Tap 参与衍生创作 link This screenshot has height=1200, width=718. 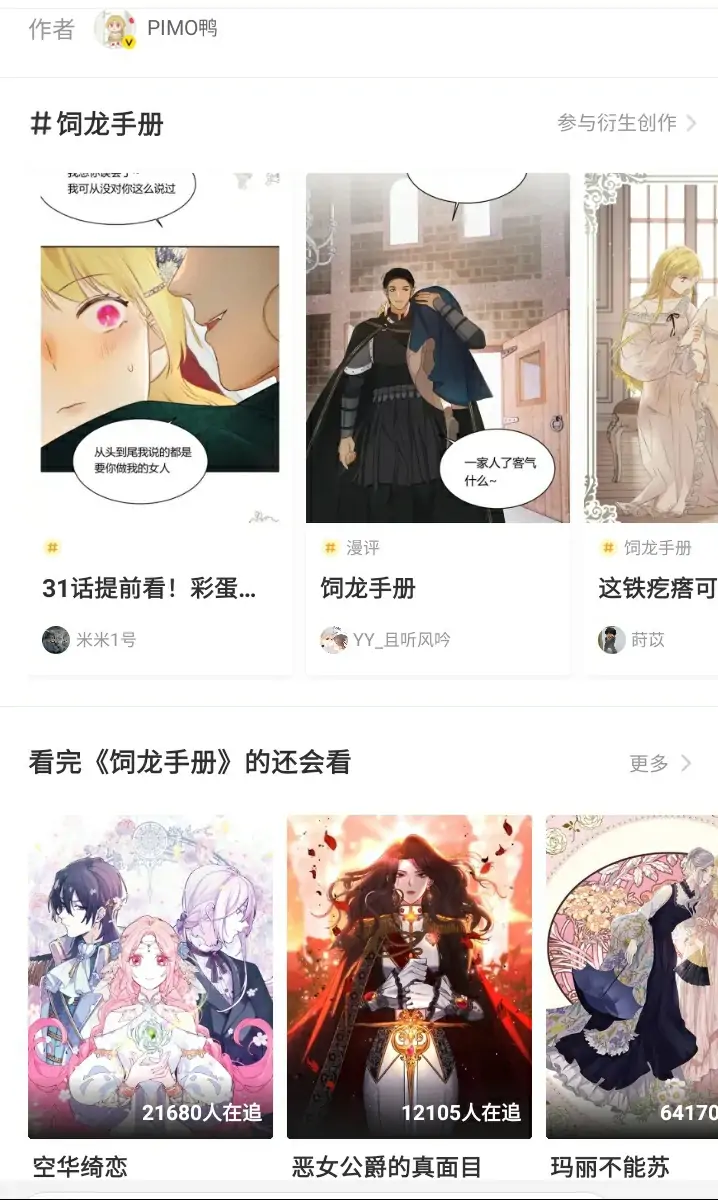click(626, 123)
